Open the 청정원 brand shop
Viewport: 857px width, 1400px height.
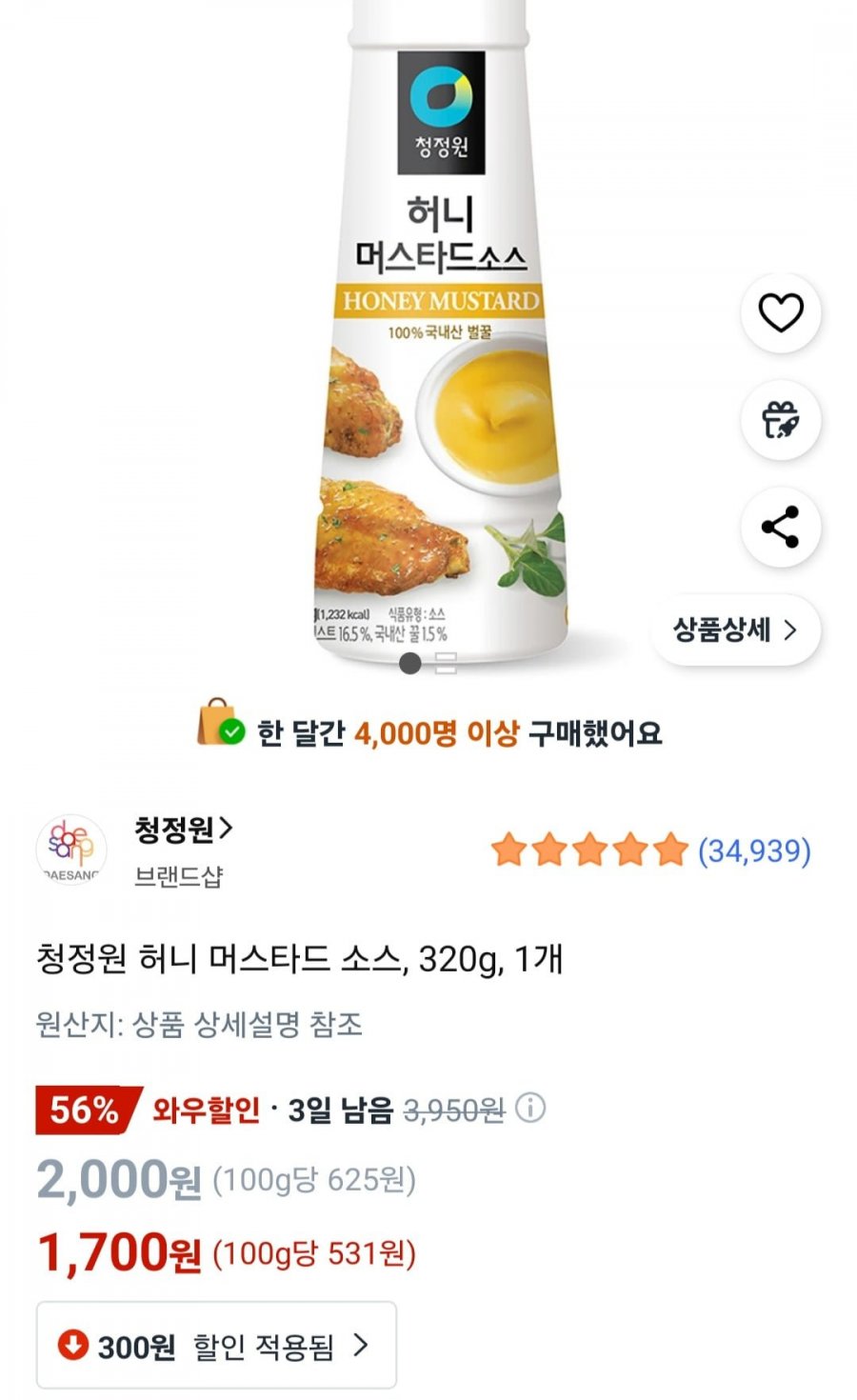point(184,830)
